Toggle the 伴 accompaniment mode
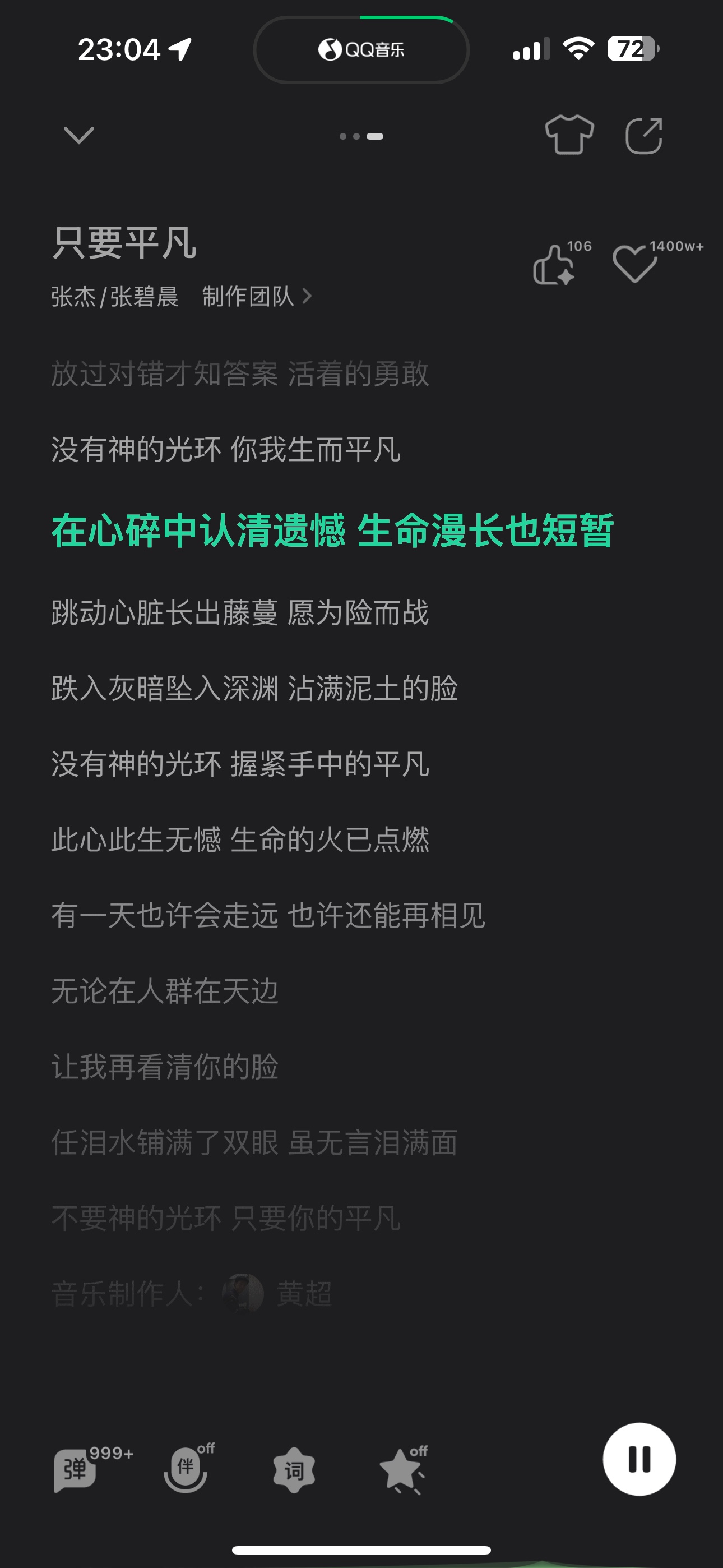 [x=186, y=1469]
